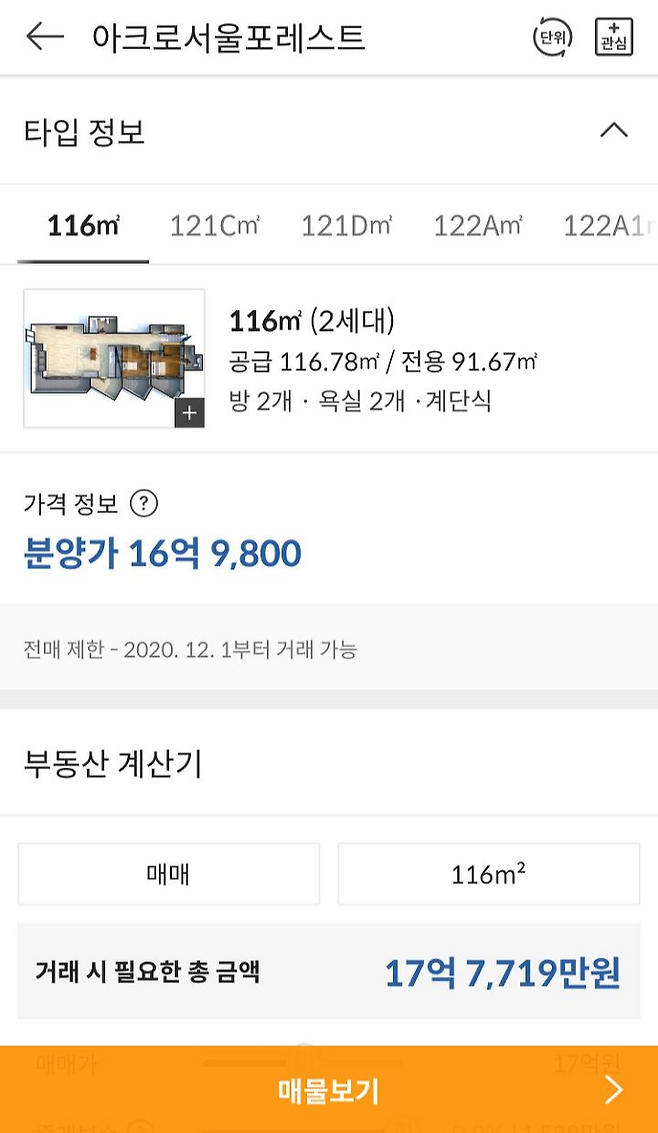The width and height of the screenshot is (658, 1133).
Task: Go back using the arrow icon
Action: tap(45, 38)
